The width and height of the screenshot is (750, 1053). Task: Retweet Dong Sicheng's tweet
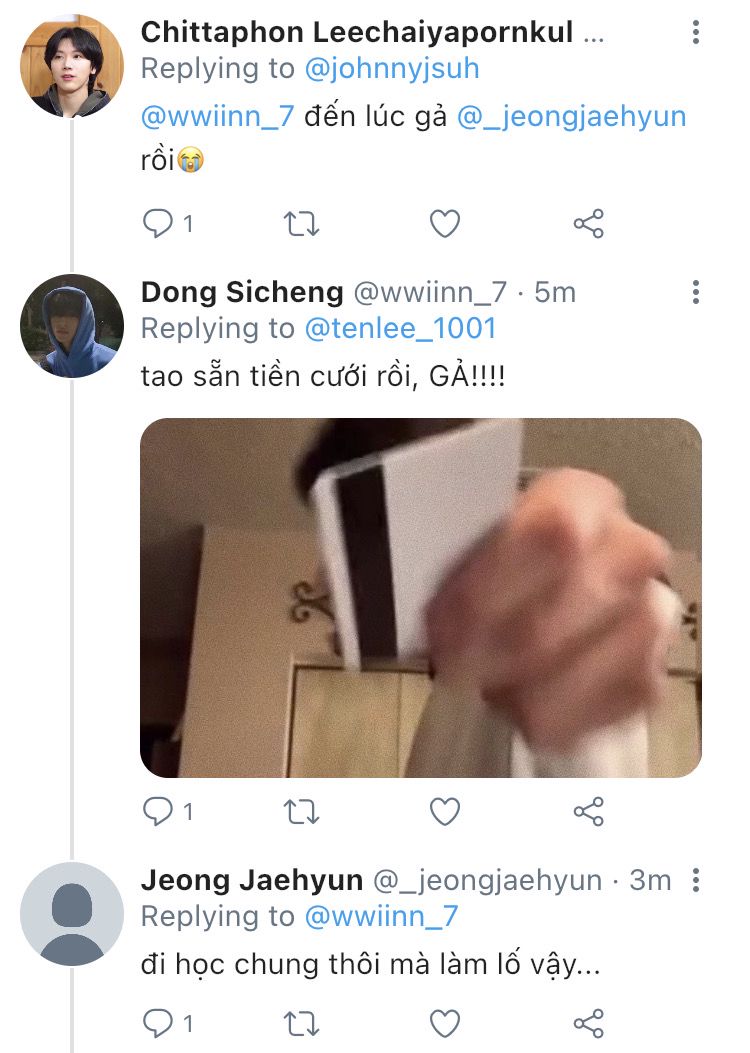[301, 811]
